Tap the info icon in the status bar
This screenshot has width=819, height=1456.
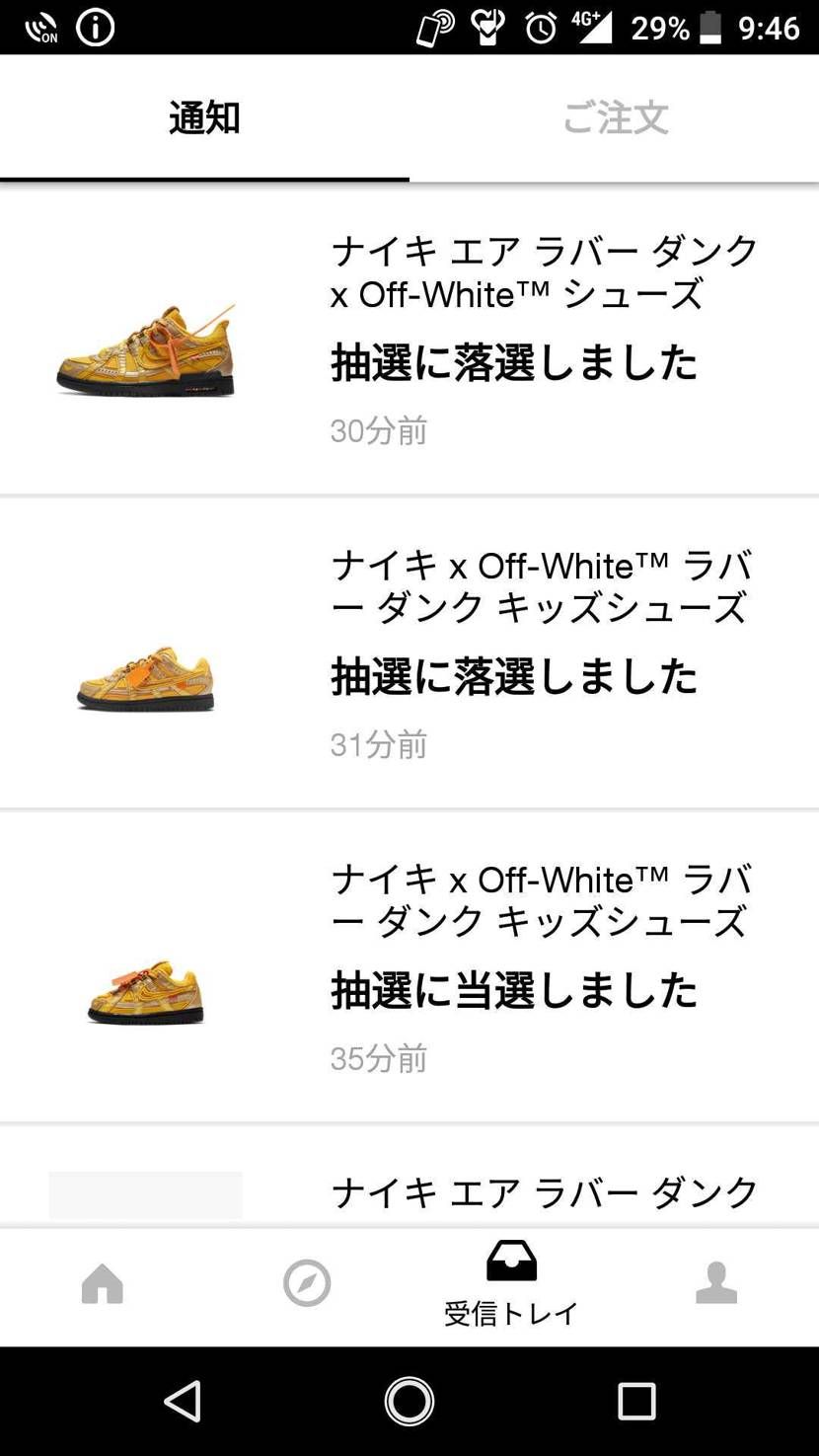click(95, 27)
